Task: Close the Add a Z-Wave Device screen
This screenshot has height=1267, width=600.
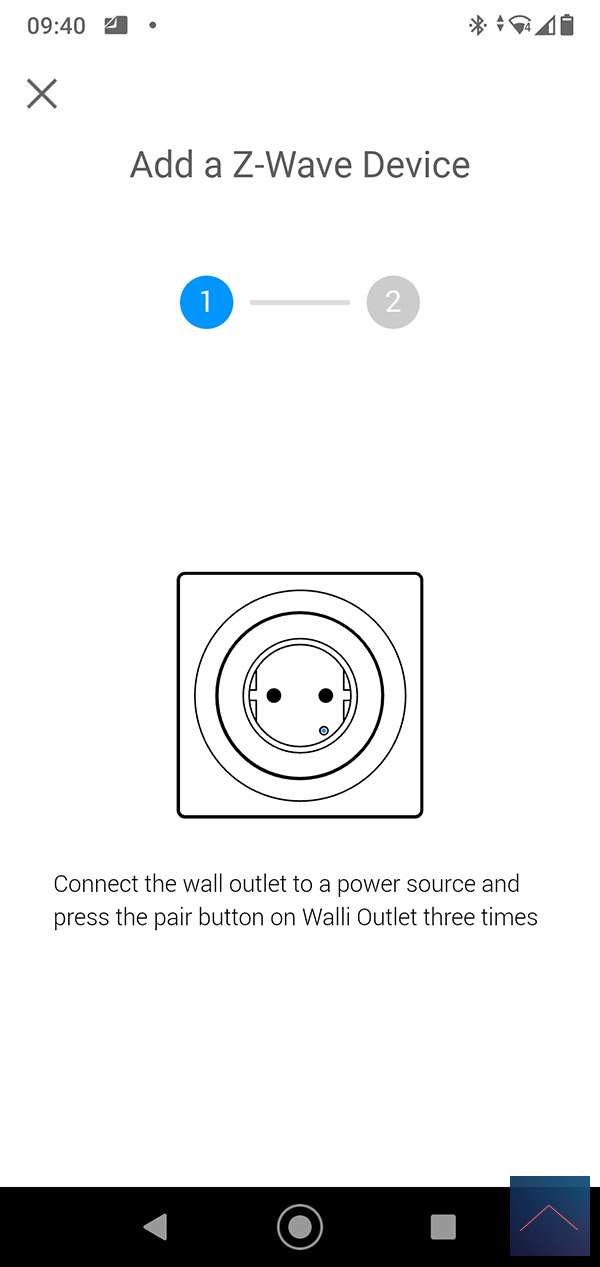Action: (x=42, y=94)
